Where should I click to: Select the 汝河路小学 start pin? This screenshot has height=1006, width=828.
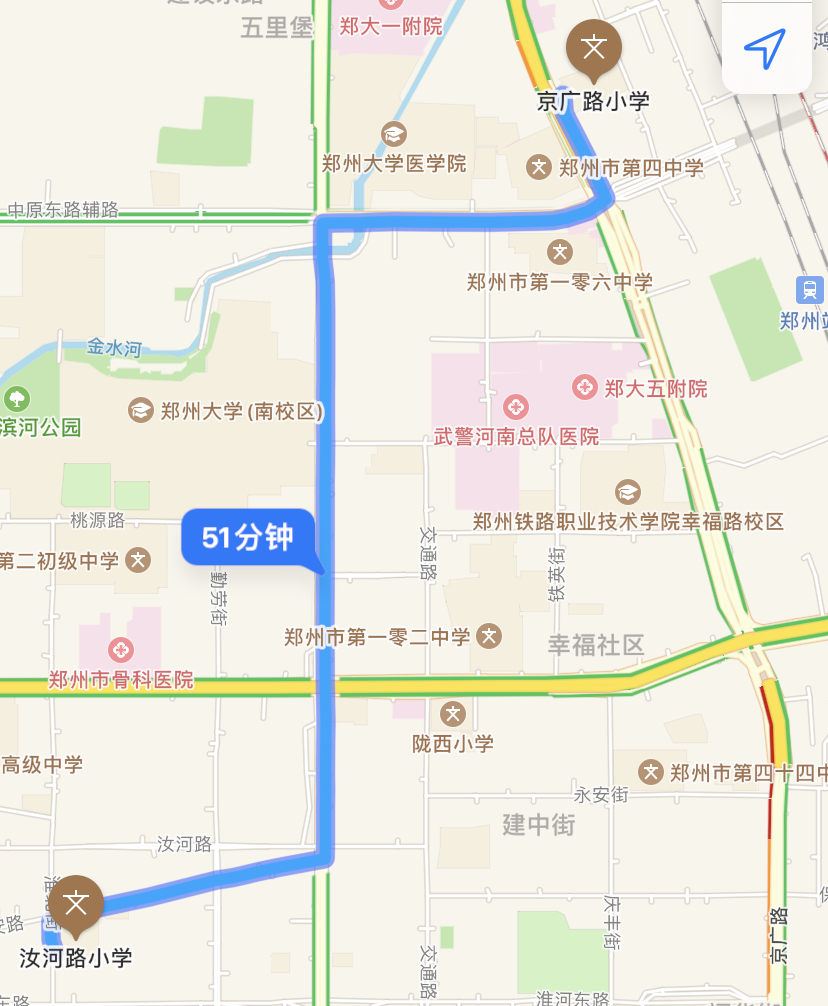76,904
